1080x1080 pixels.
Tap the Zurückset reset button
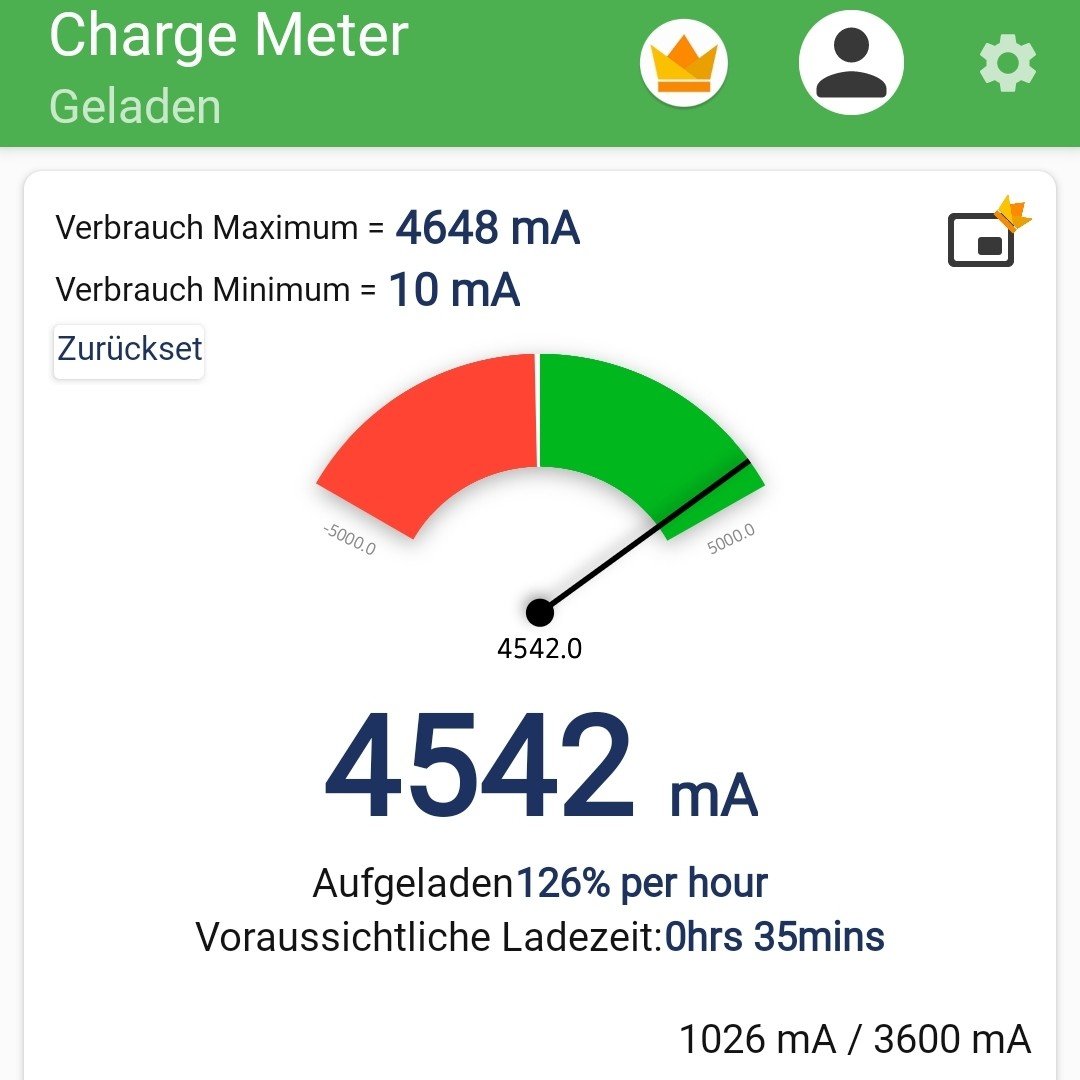point(129,351)
